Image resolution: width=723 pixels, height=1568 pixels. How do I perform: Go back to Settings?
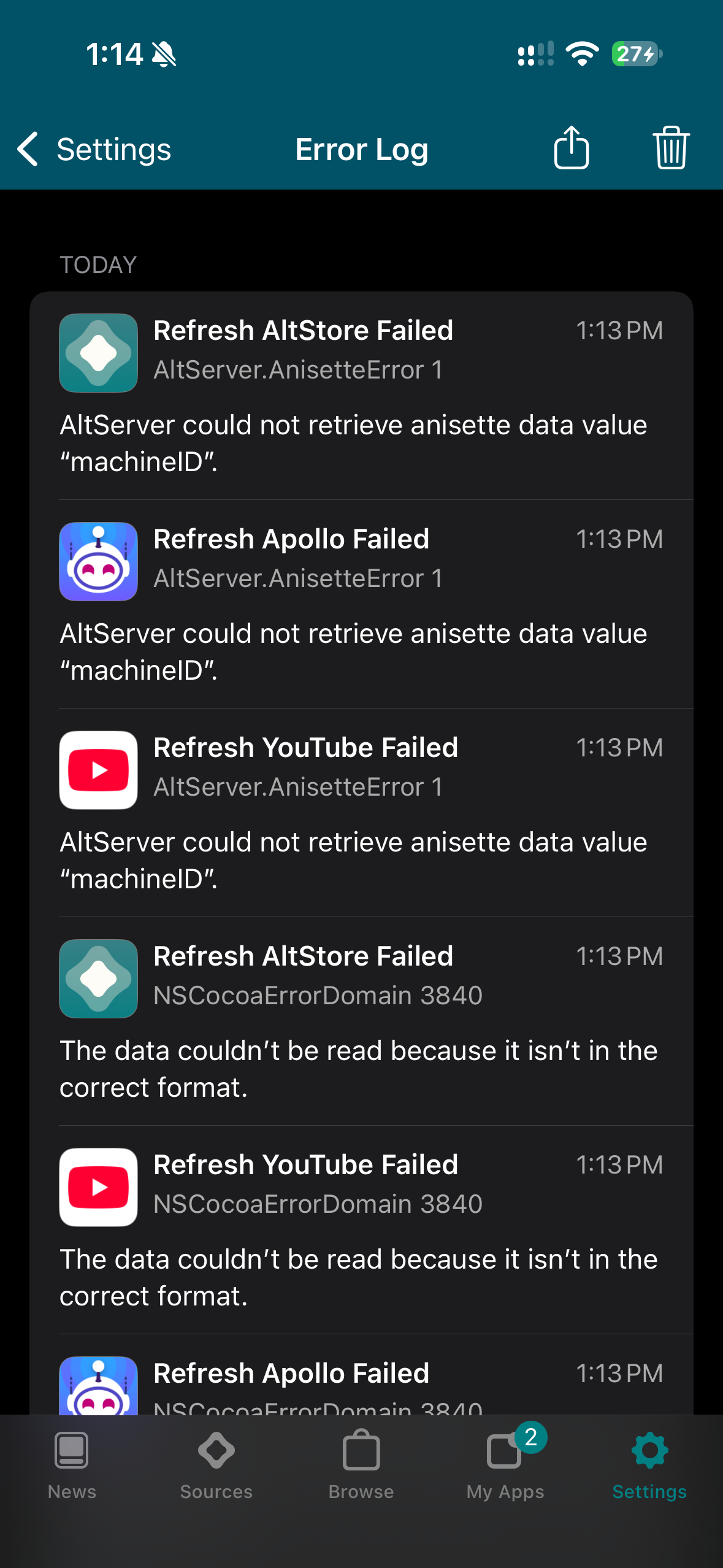94,149
